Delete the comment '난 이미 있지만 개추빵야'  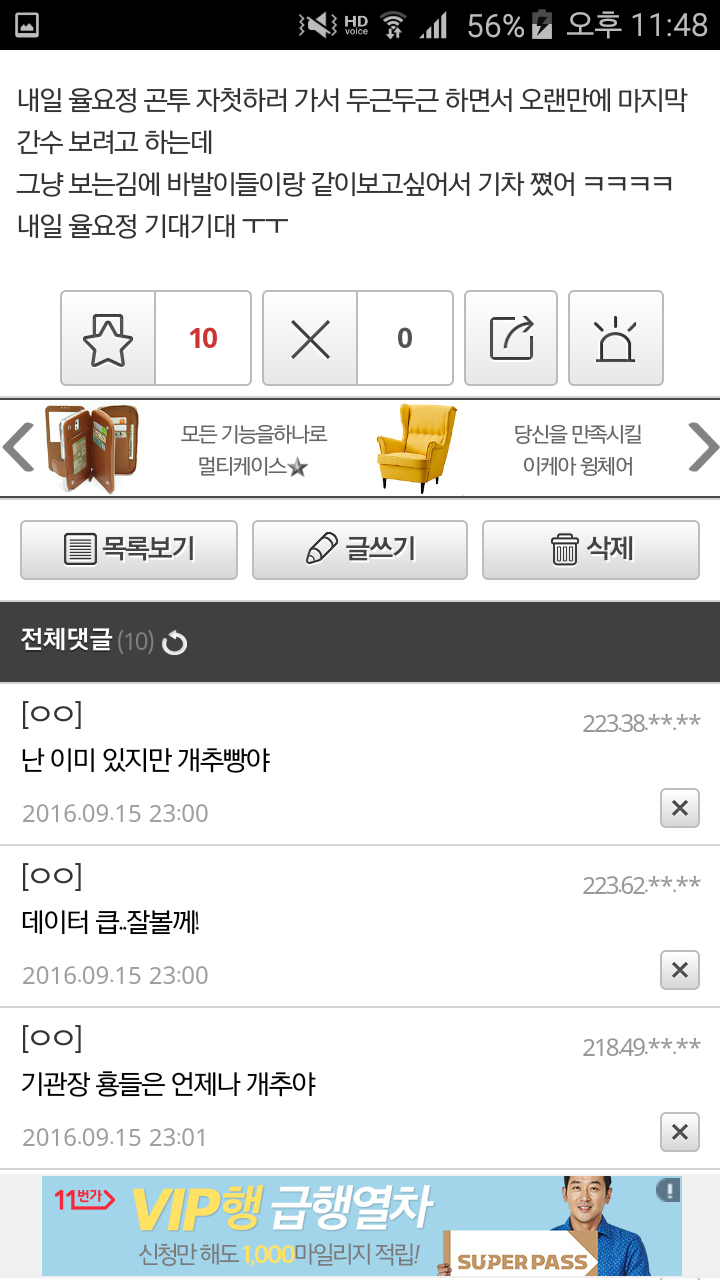point(679,808)
